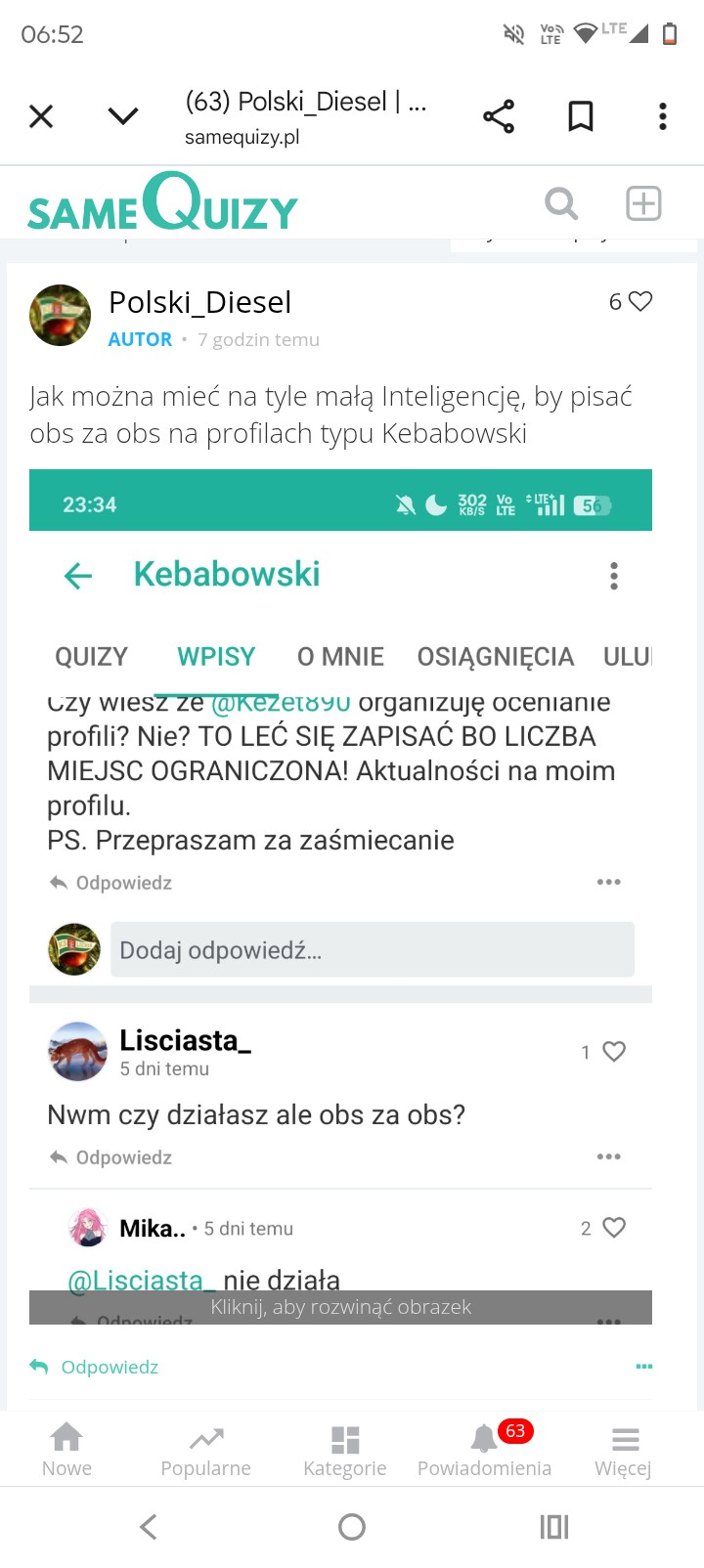Screen dimensions: 704x1568
Task: Open Polski_Diesel's profile name
Action: (x=199, y=303)
